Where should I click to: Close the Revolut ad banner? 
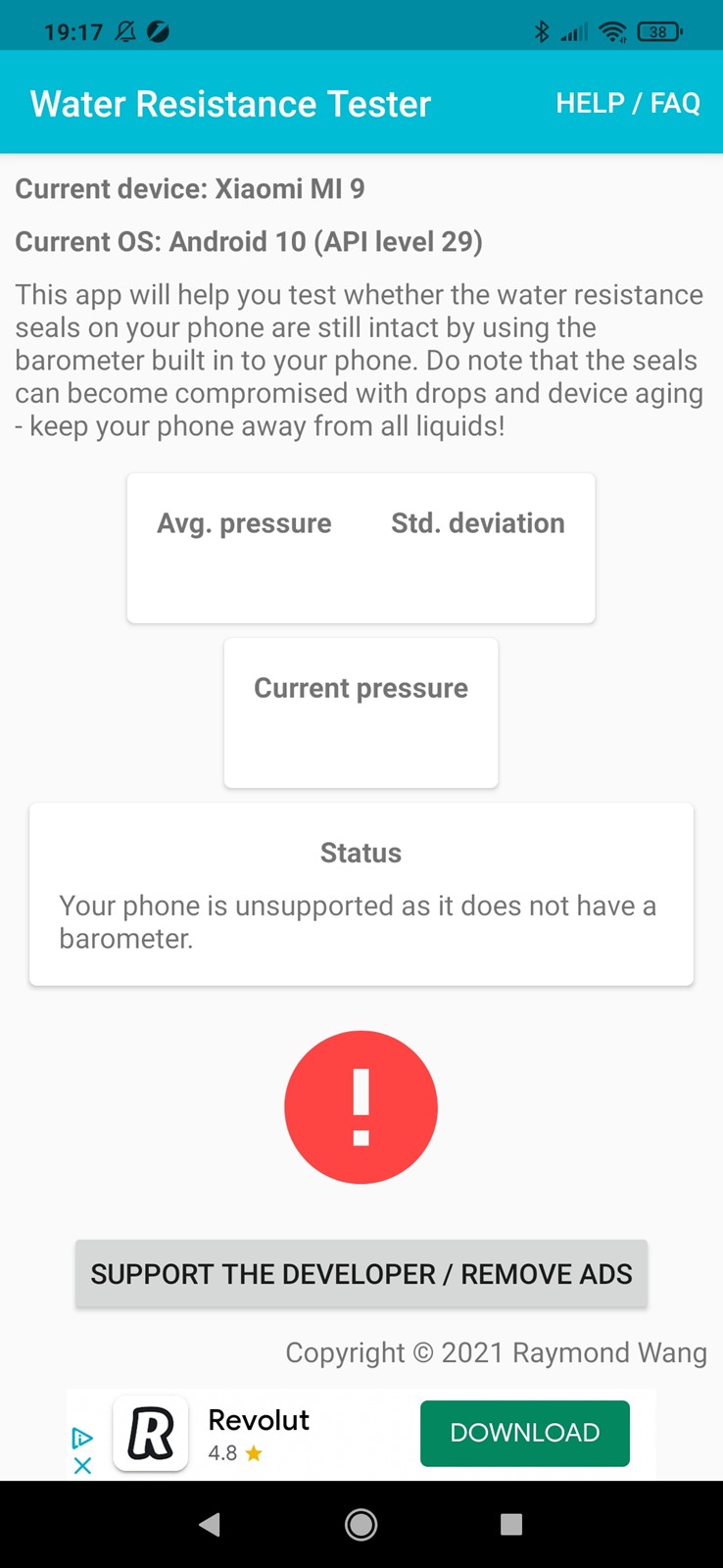pos(83,1466)
